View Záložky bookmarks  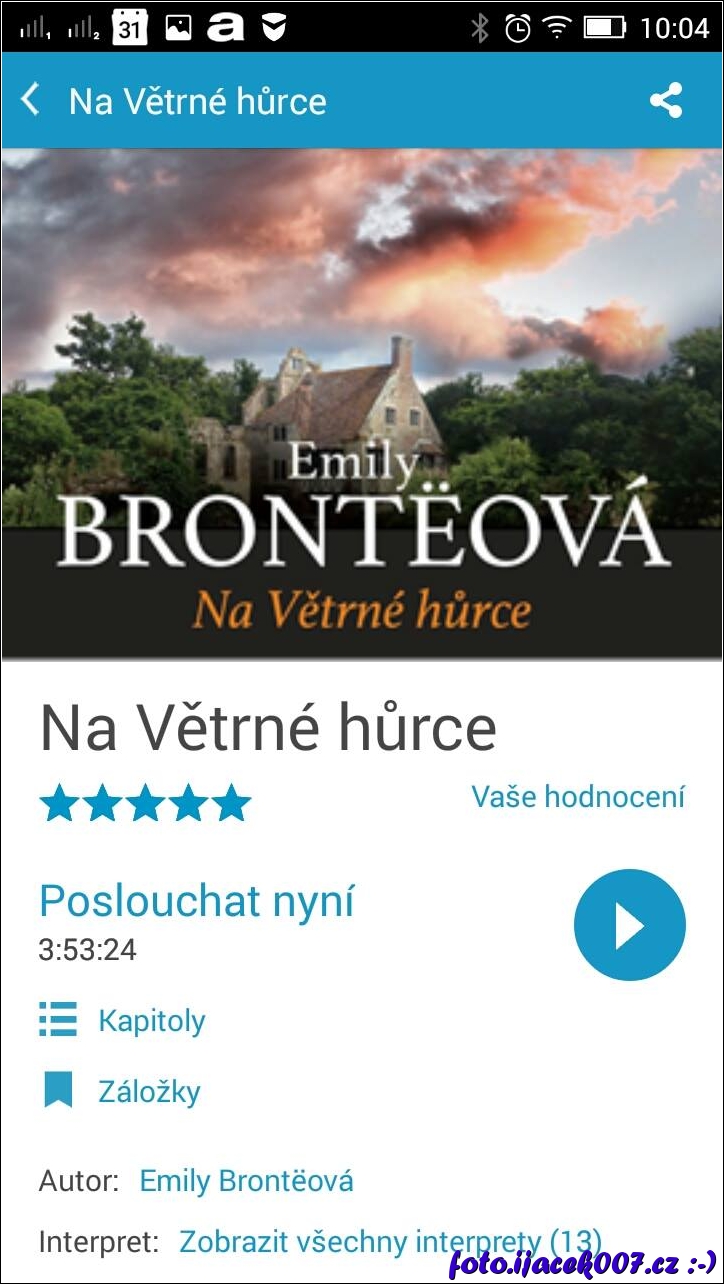pyautogui.click(x=149, y=1091)
